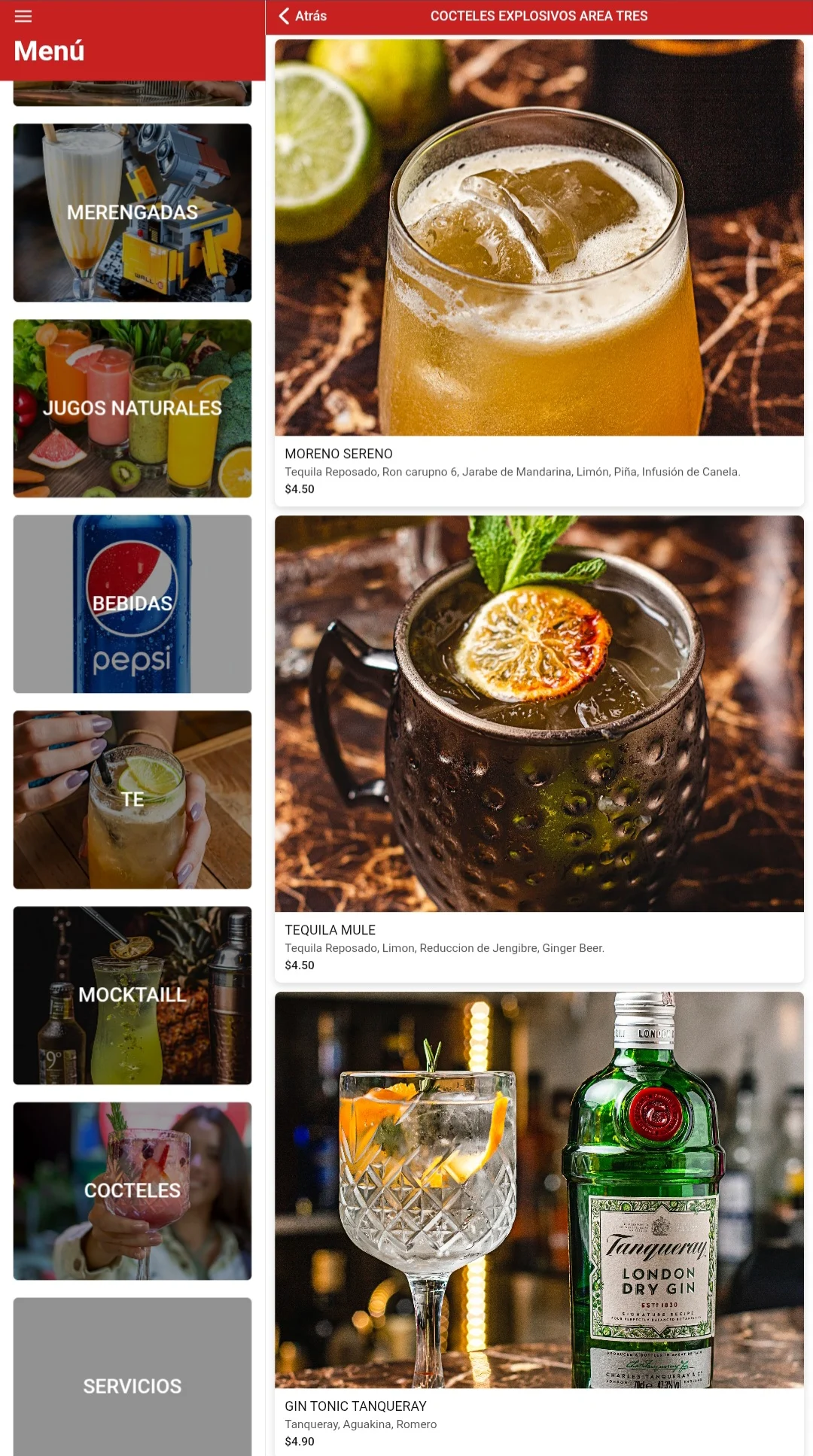Open the Servicios tile

[x=132, y=1377]
